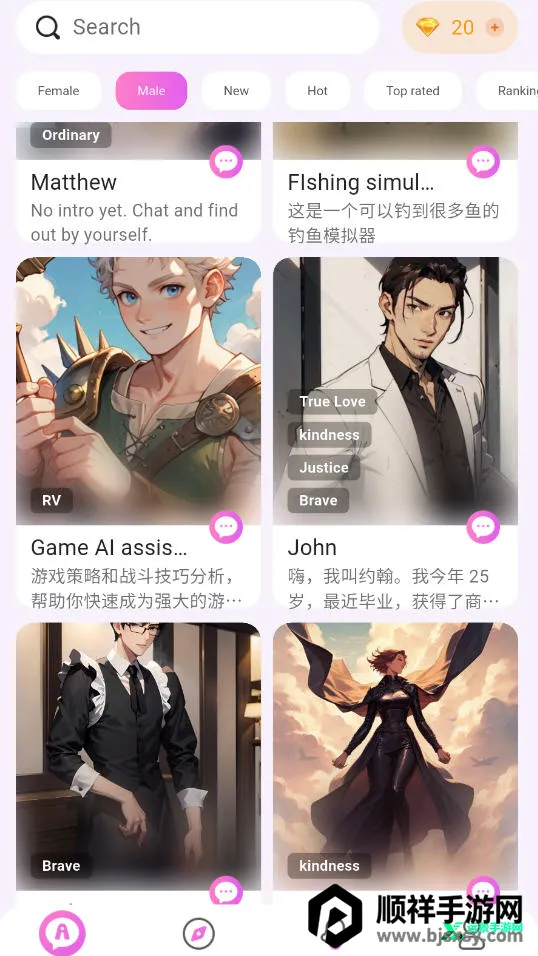Switch to the Female filter
The image size is (538, 956).
pos(59,91)
